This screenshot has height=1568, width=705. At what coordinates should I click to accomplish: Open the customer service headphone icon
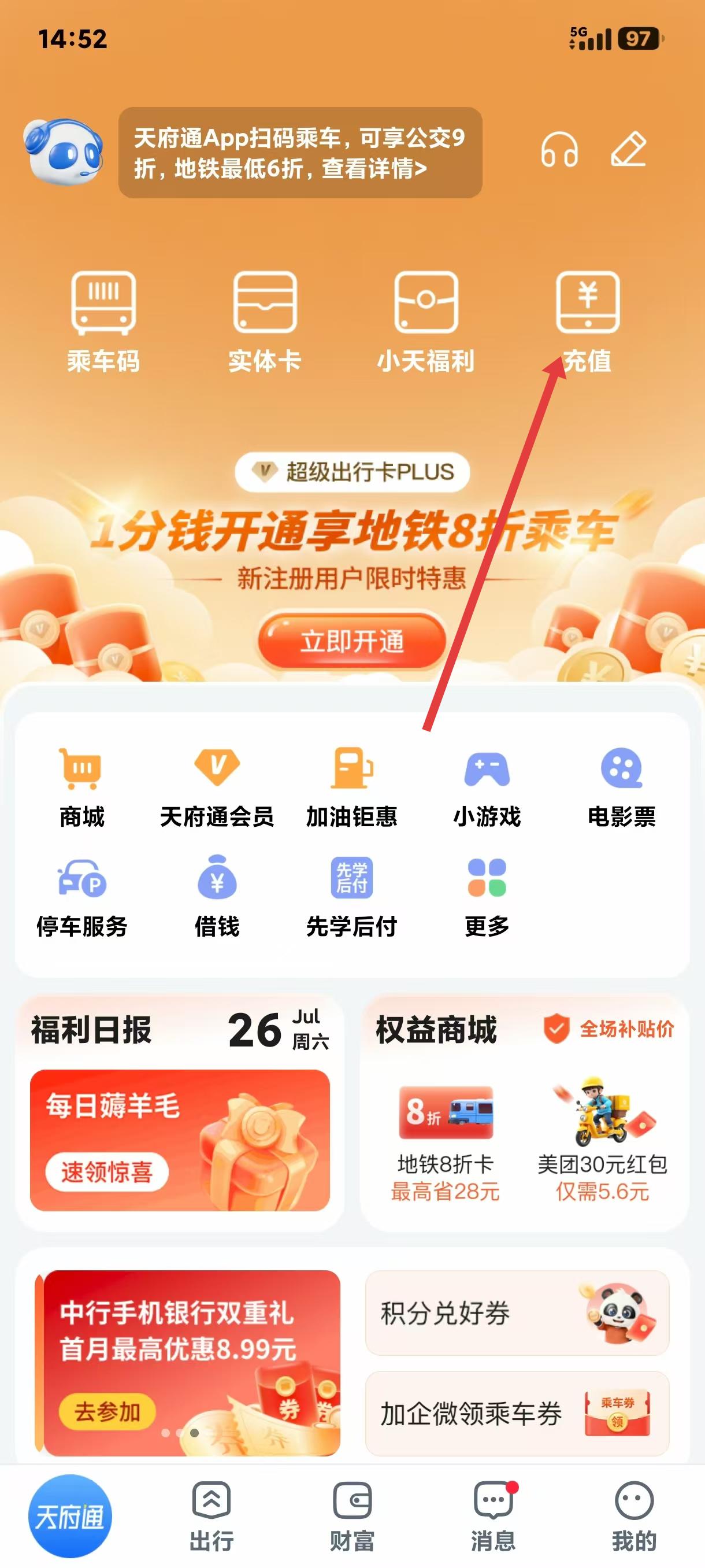click(559, 150)
